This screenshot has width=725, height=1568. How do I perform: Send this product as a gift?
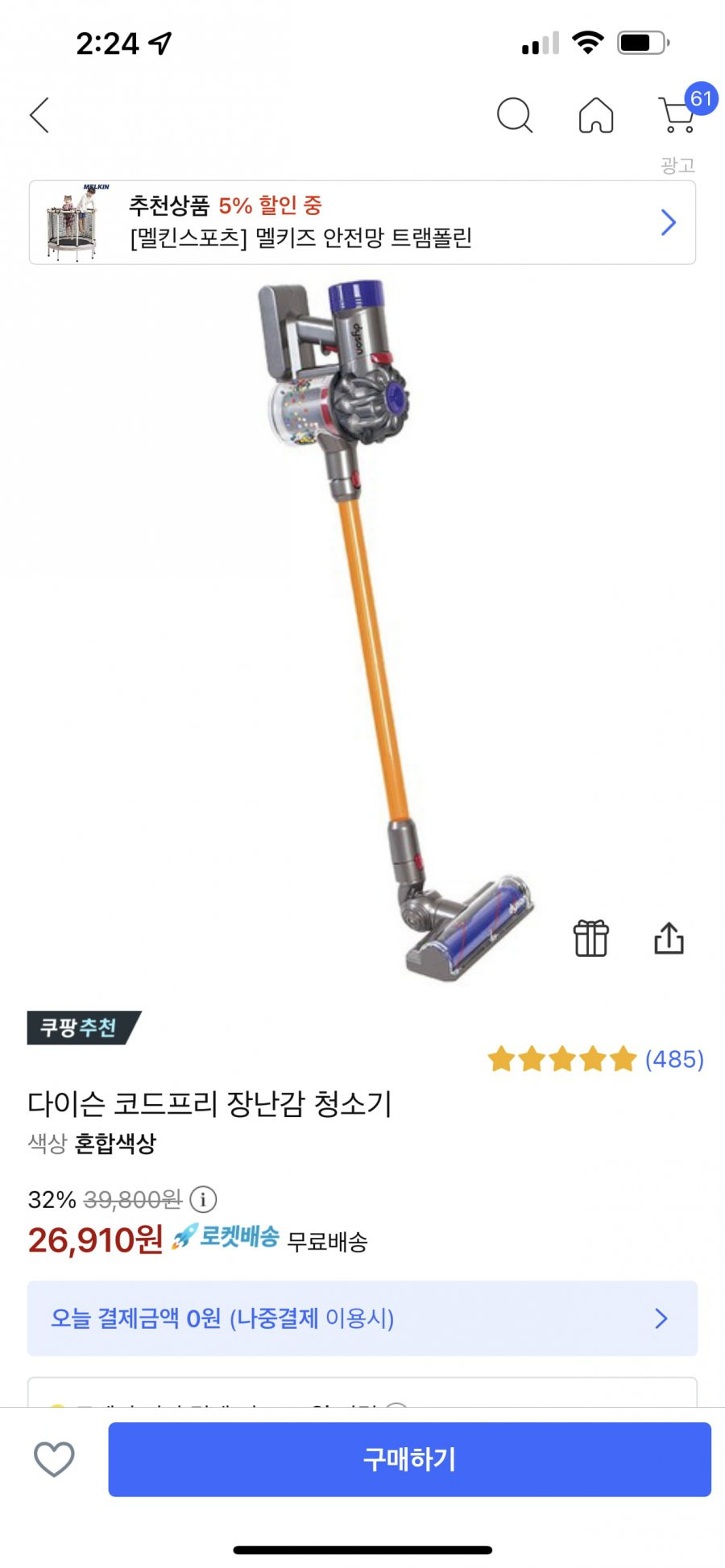tap(590, 938)
